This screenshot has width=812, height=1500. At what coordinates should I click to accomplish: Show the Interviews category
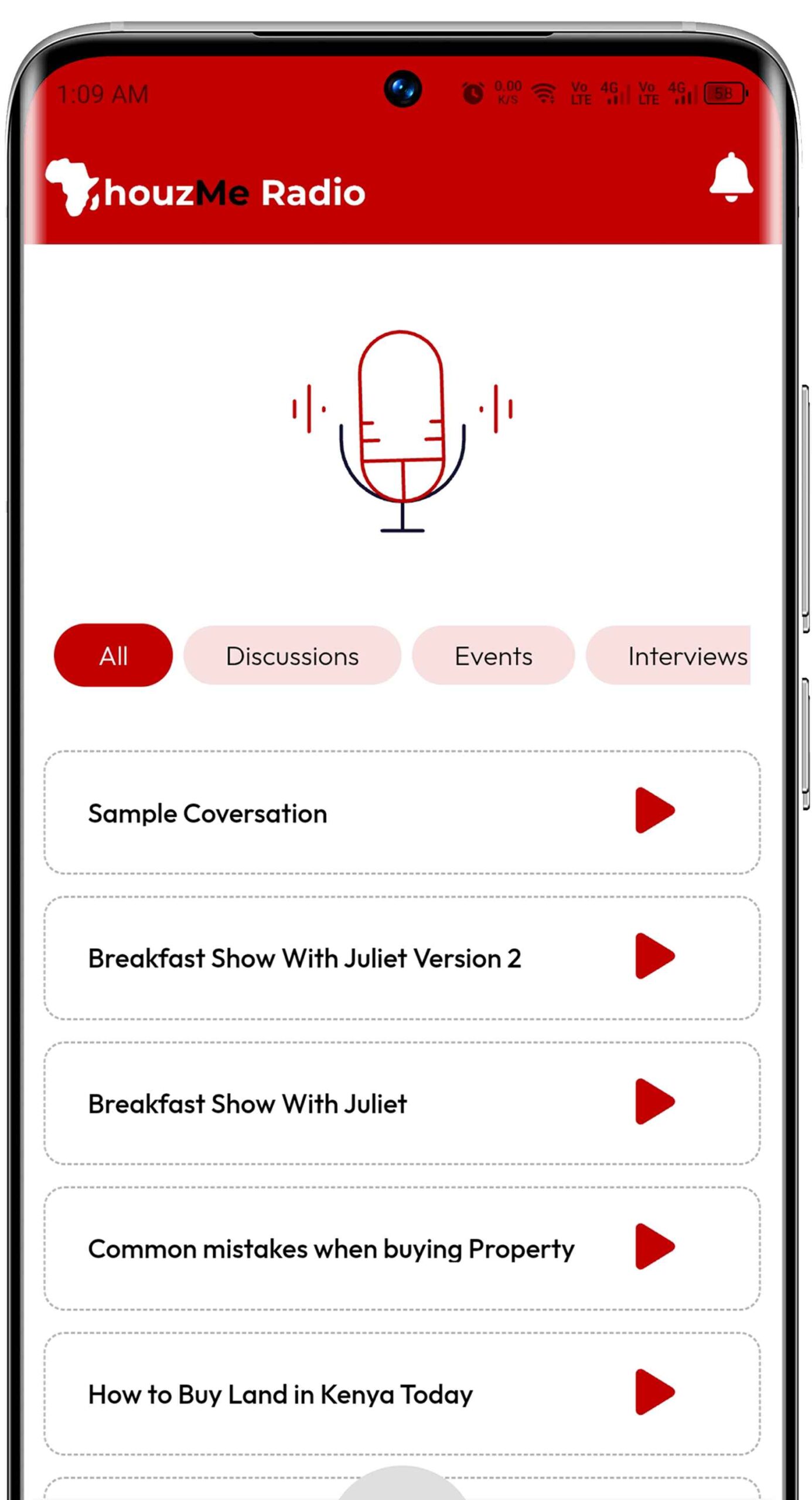click(x=680, y=656)
